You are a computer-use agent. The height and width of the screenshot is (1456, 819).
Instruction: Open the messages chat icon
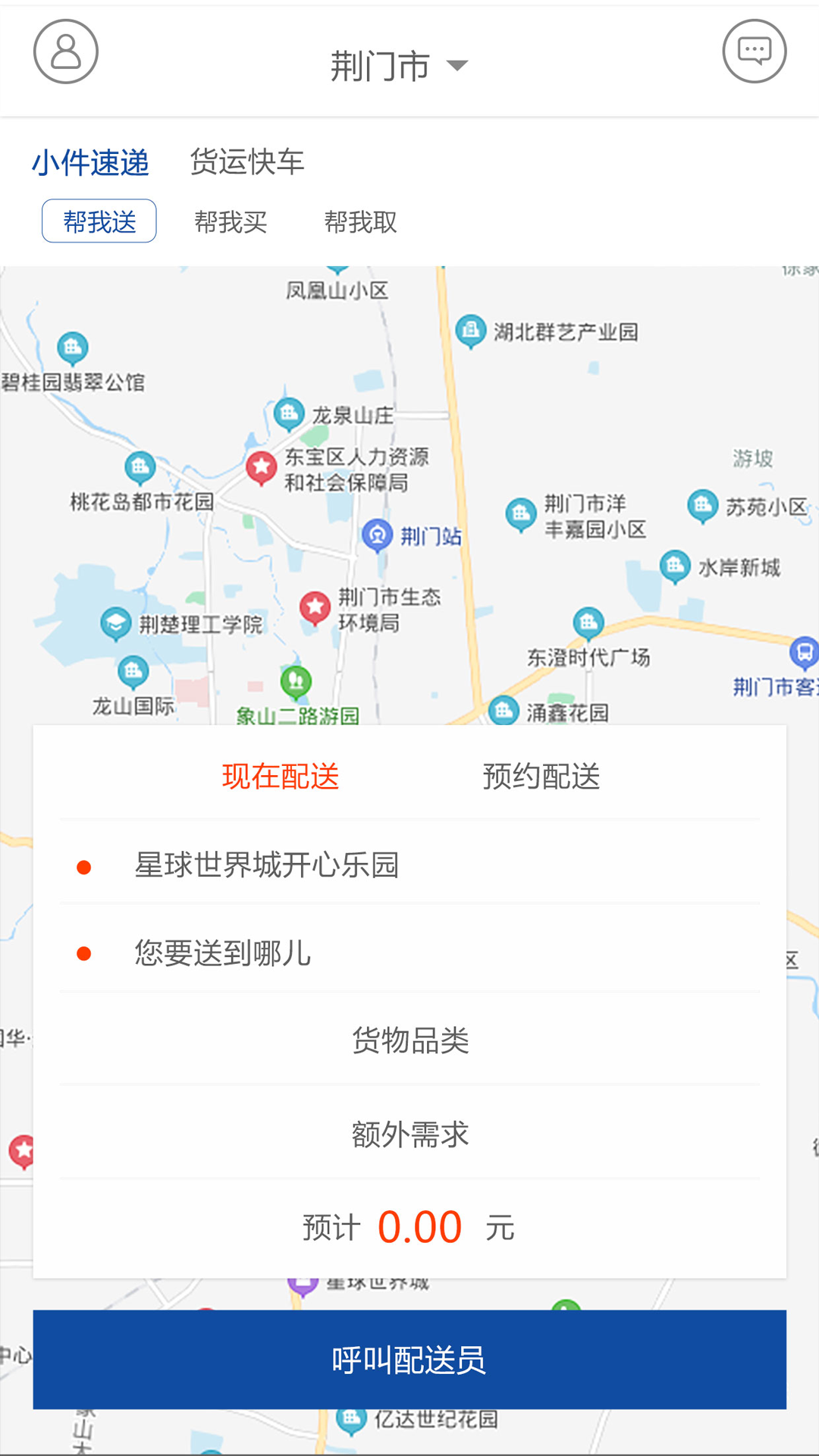tap(753, 51)
